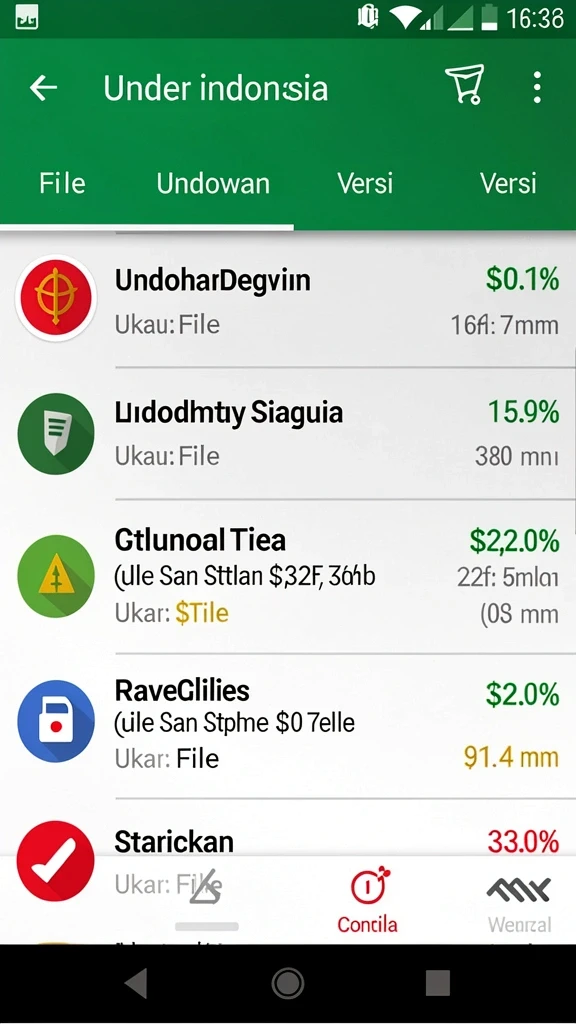The image size is (576, 1024).
Task: Select the Undowan tab
Action: coord(213,184)
